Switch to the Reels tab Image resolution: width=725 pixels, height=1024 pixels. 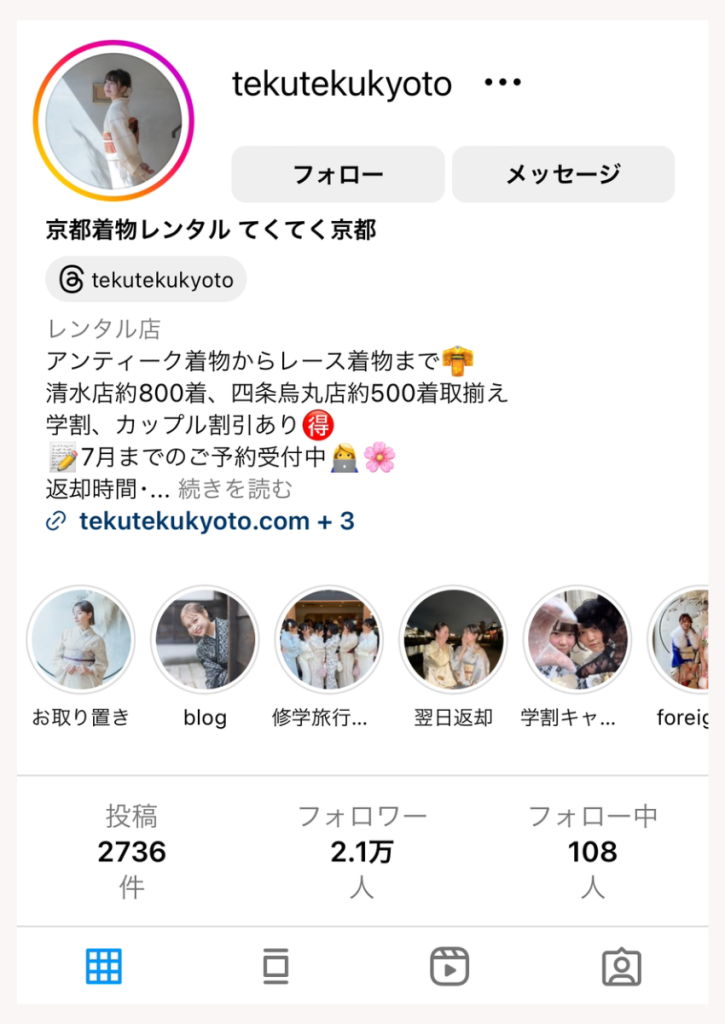[449, 967]
